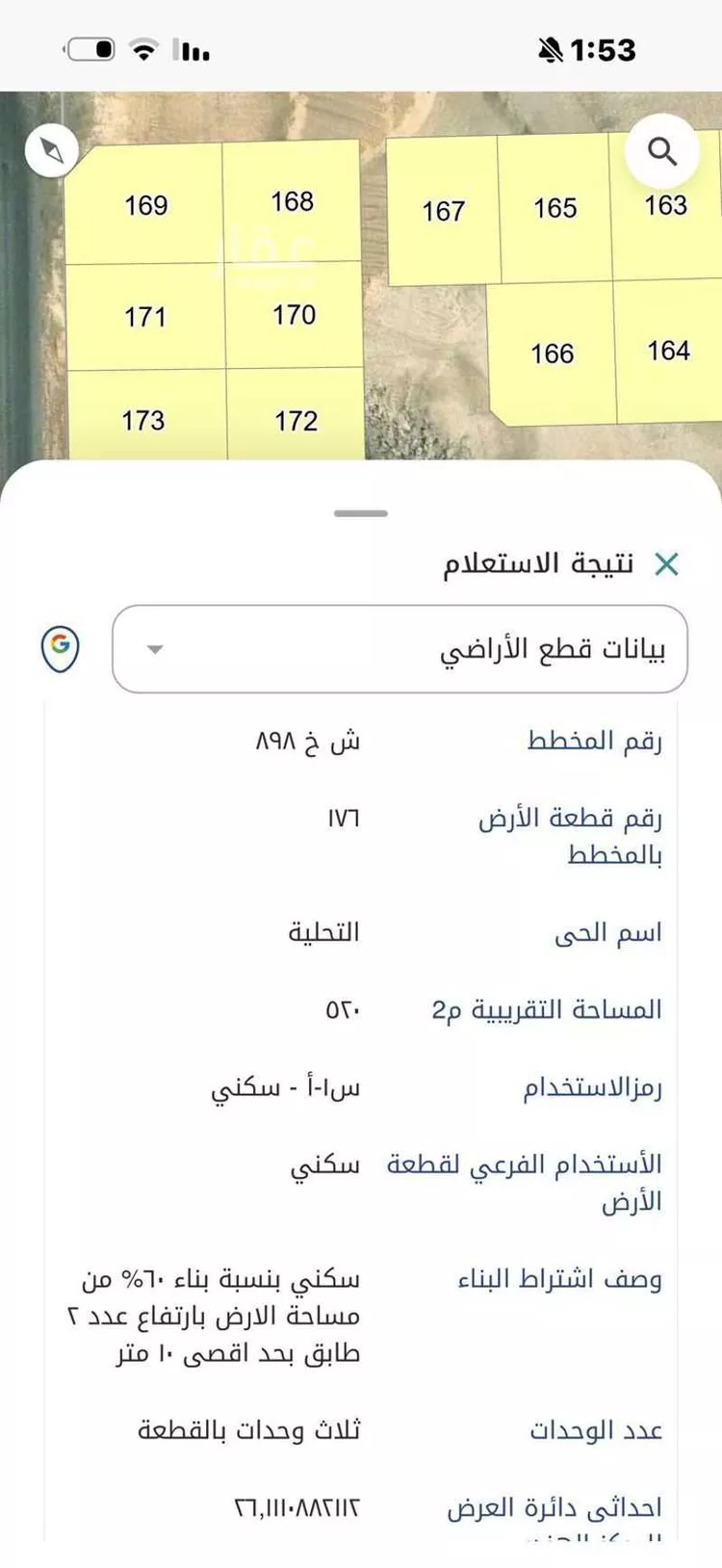722x1568 pixels.
Task: Select the compass navigation arrow icon
Action: [49, 149]
